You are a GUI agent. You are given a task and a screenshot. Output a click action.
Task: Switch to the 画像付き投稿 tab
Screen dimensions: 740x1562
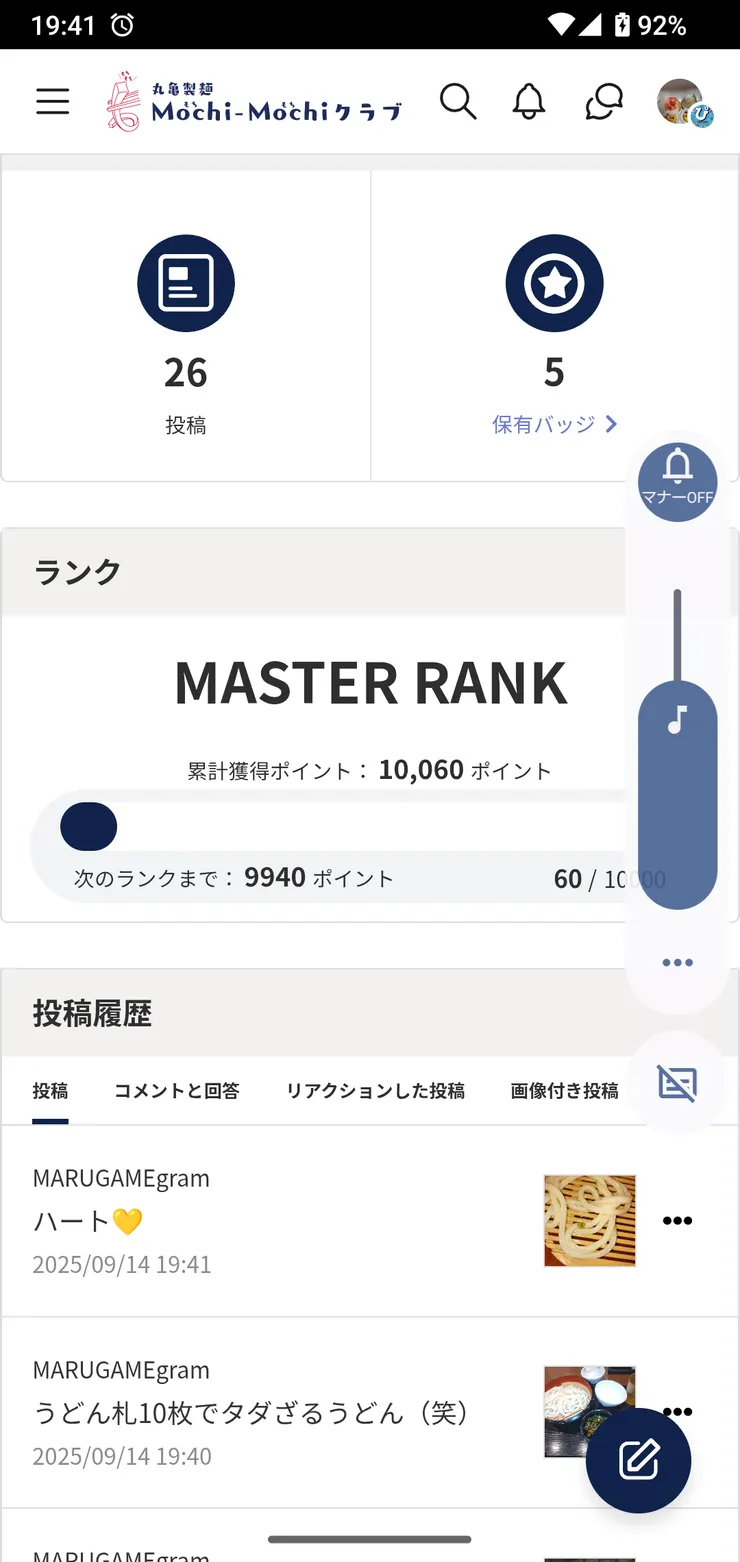[x=563, y=1091]
